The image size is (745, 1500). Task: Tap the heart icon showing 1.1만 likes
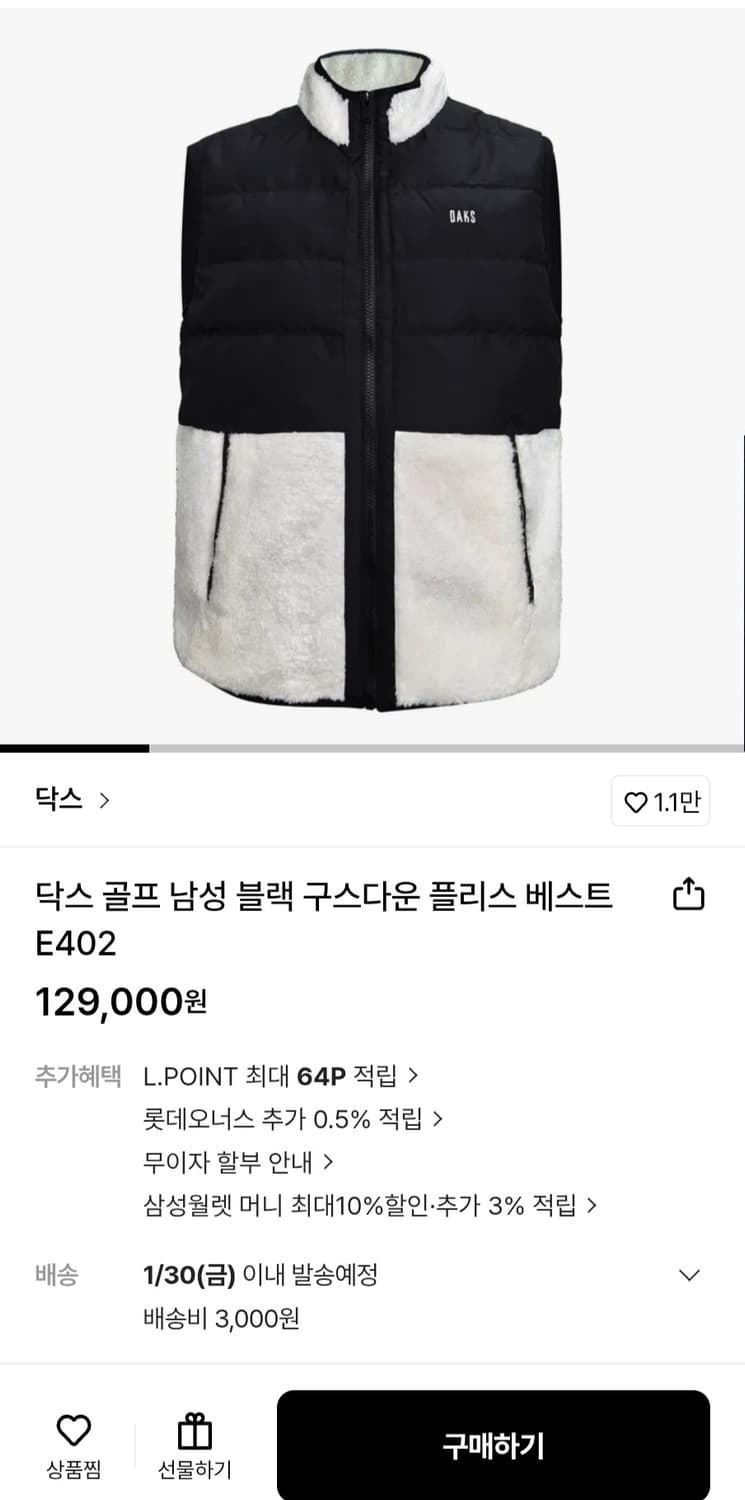660,801
